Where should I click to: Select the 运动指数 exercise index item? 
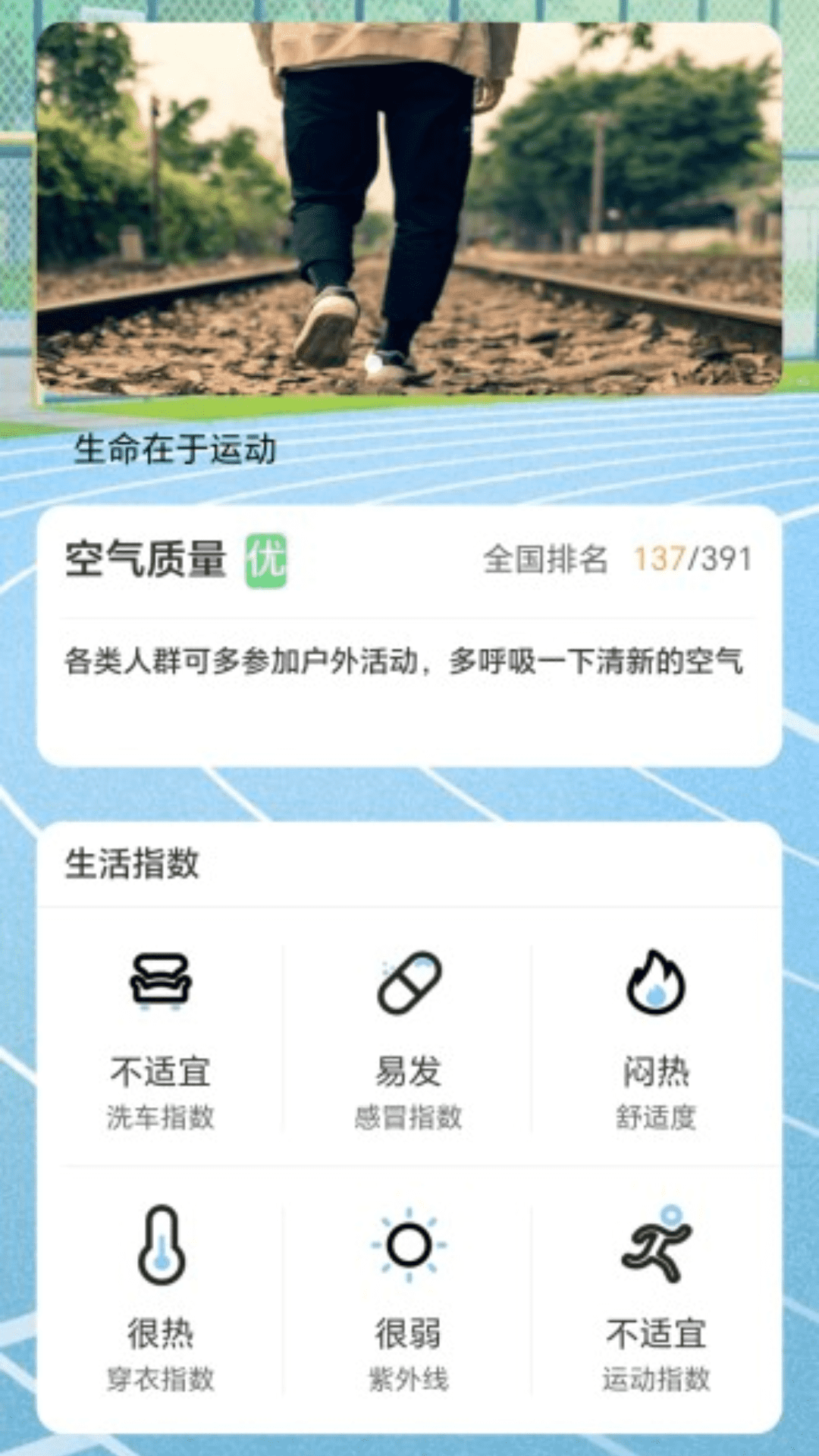656,1300
